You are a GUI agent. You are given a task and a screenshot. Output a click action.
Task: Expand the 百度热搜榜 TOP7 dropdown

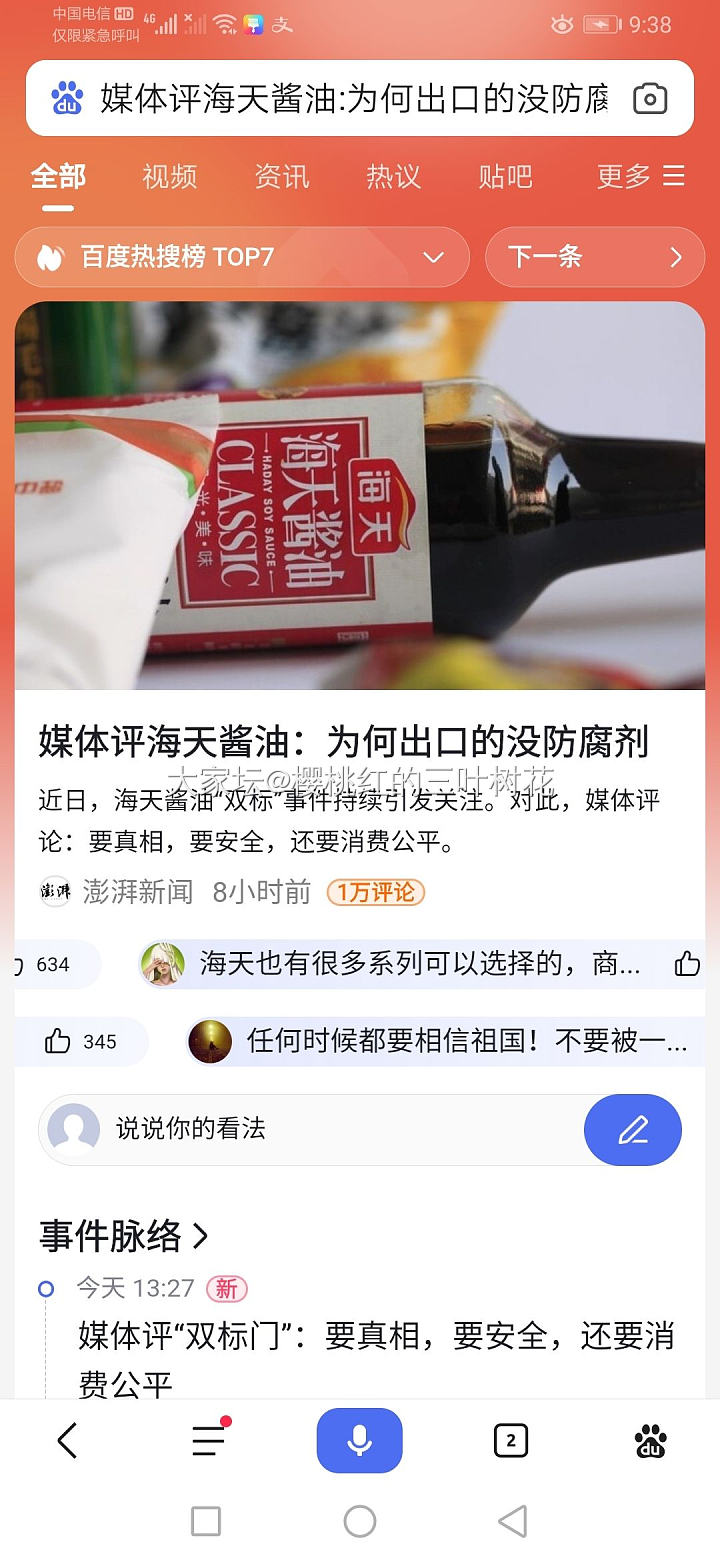pyautogui.click(x=242, y=257)
